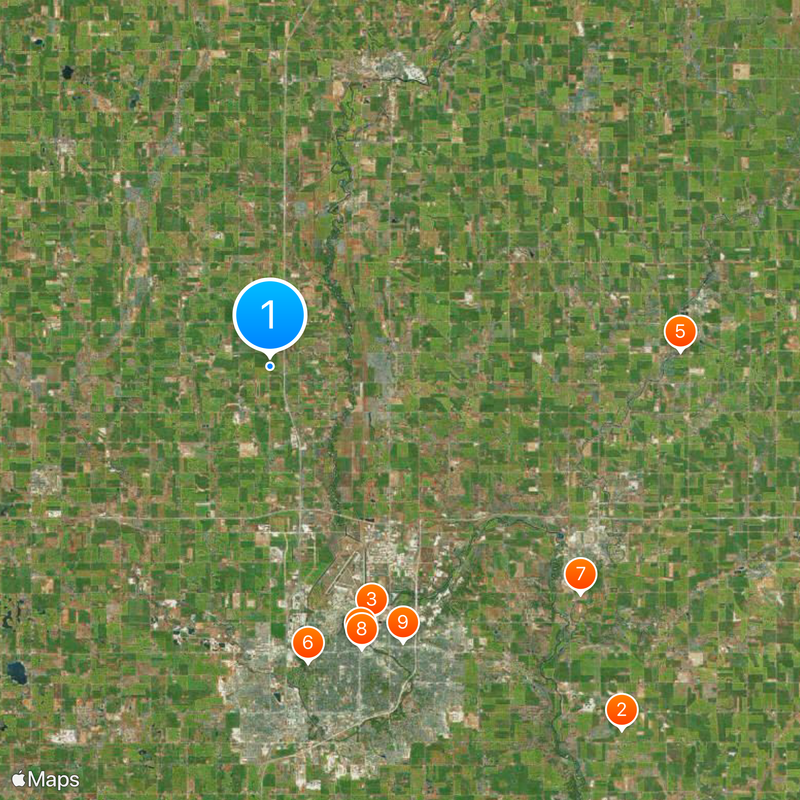Viewport: 800px width, 800px height.
Task: Open map pin number 3
Action: (372, 598)
